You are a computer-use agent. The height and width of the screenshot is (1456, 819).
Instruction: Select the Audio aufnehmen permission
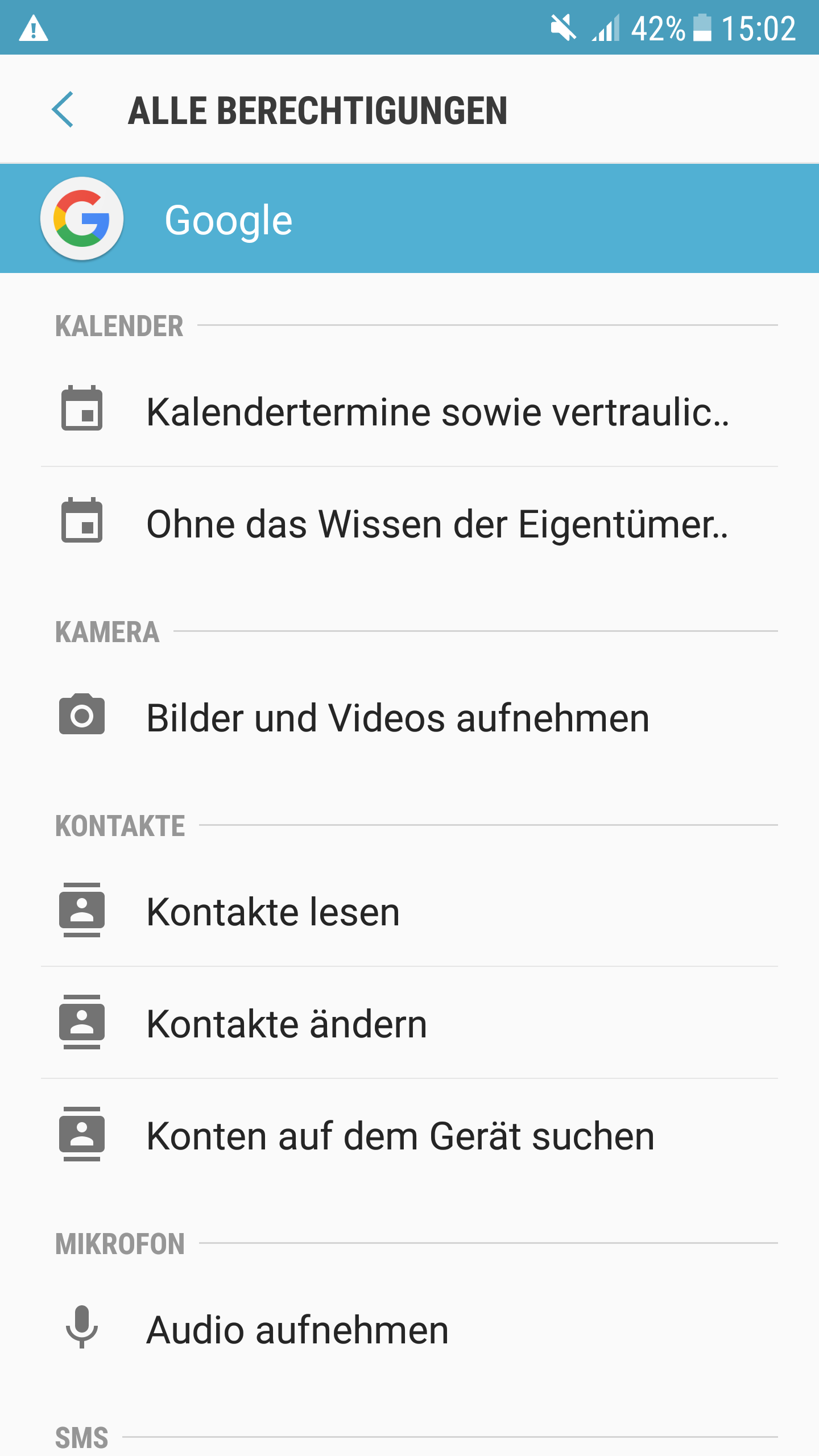409,1329
